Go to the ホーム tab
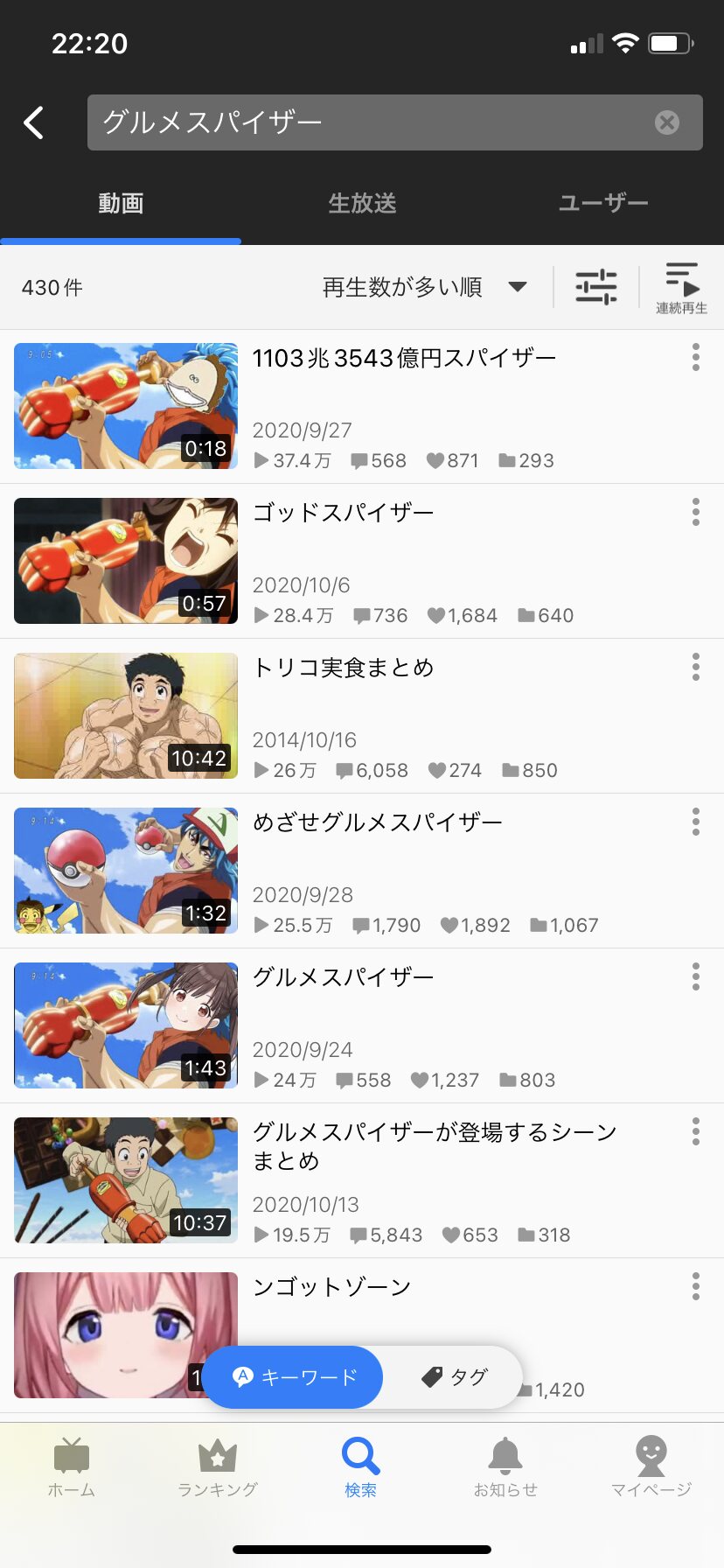Screen dimensions: 724x1568 click(x=72, y=1466)
